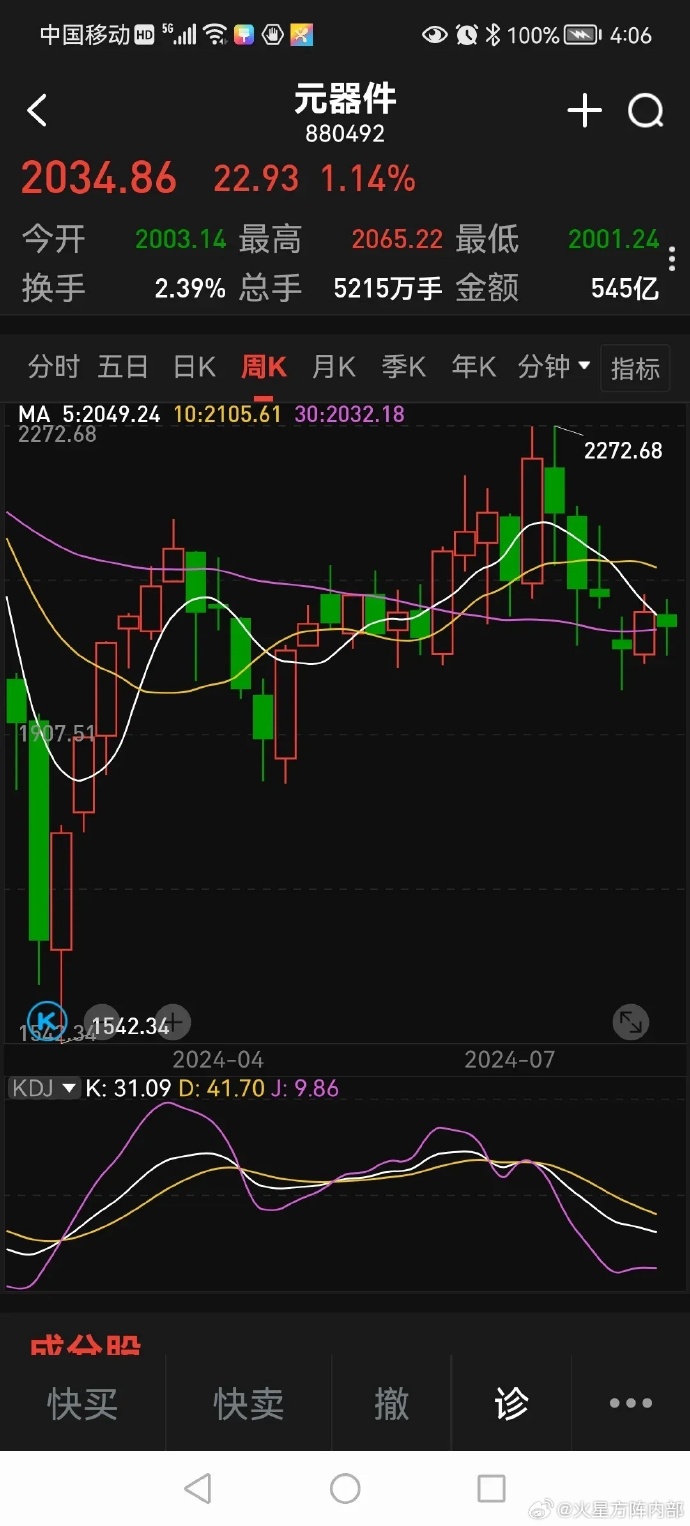Tap the system home button

pos(345,1489)
